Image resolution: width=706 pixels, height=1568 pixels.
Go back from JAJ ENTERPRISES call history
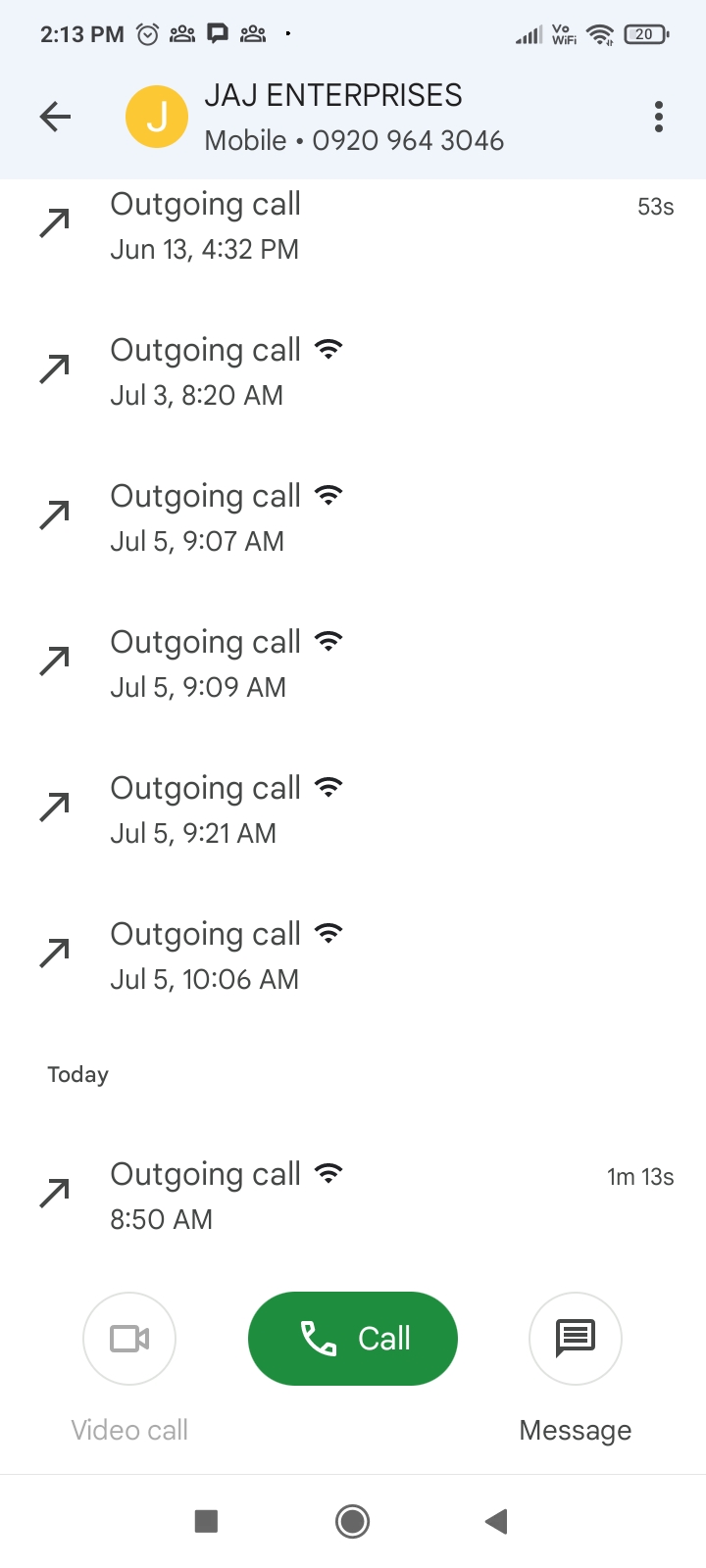click(56, 117)
